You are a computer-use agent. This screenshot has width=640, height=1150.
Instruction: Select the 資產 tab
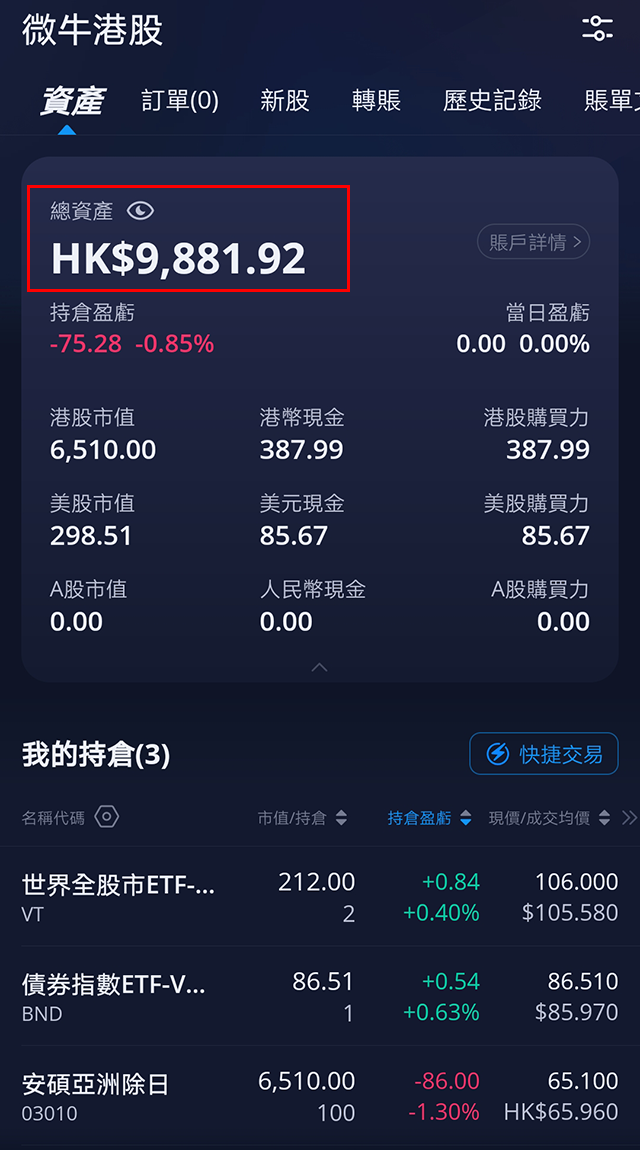tap(72, 101)
